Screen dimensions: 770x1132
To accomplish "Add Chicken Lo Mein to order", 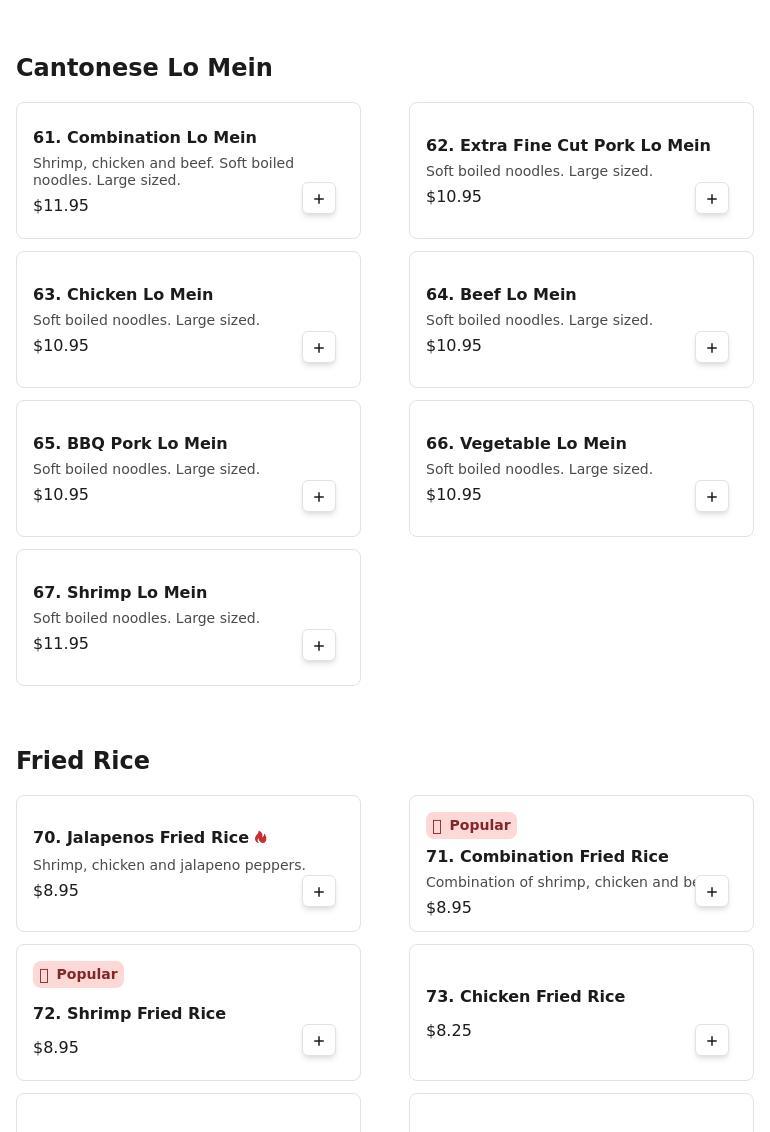I will point(319,348).
